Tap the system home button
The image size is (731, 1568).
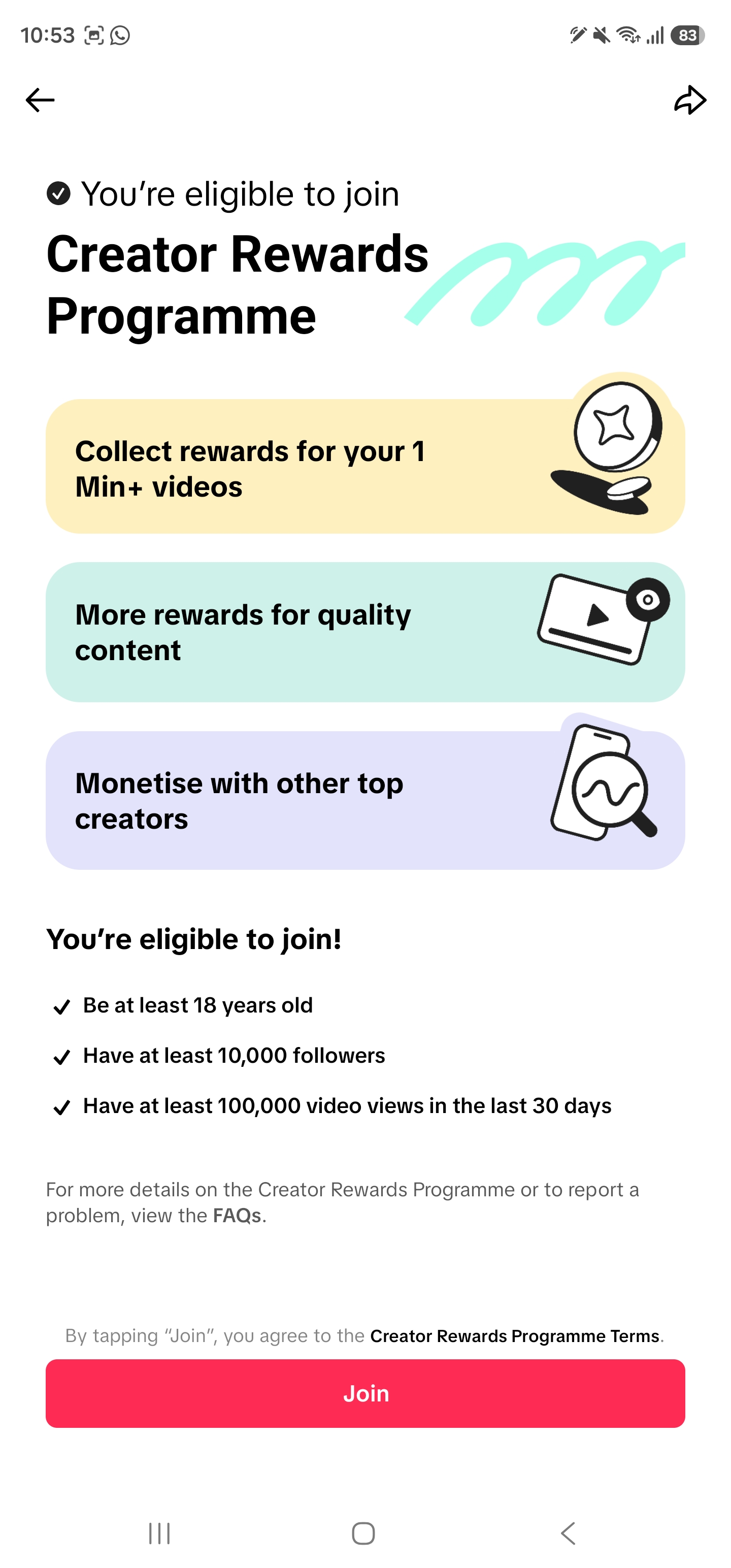(363, 1532)
